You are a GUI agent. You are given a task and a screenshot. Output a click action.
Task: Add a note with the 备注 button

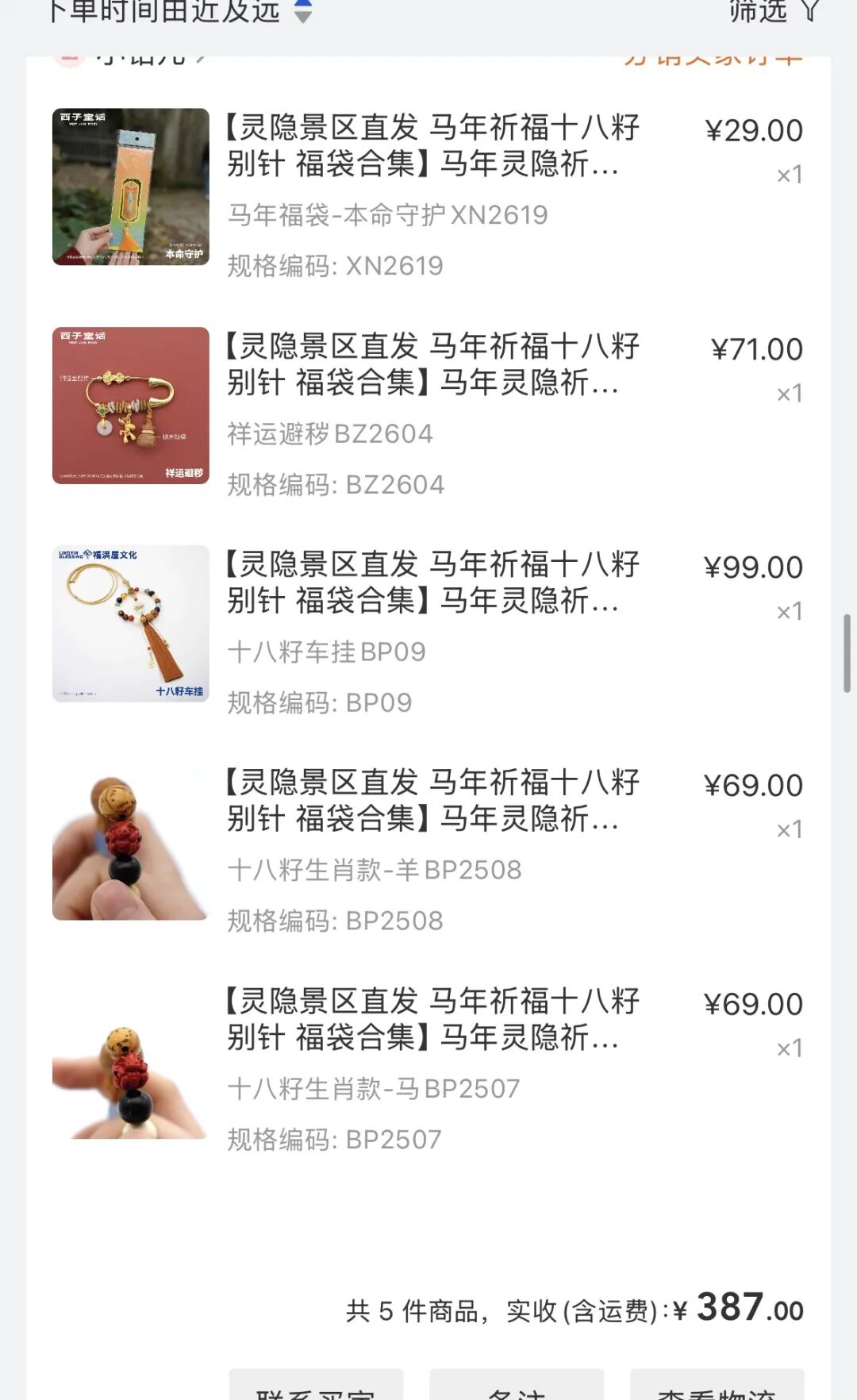pyautogui.click(x=517, y=1385)
